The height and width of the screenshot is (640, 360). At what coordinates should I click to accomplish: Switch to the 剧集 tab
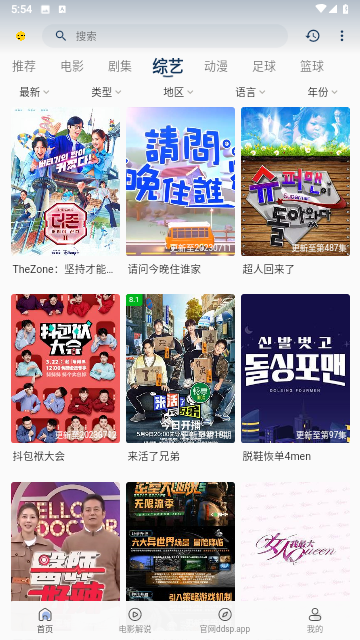tap(120, 66)
